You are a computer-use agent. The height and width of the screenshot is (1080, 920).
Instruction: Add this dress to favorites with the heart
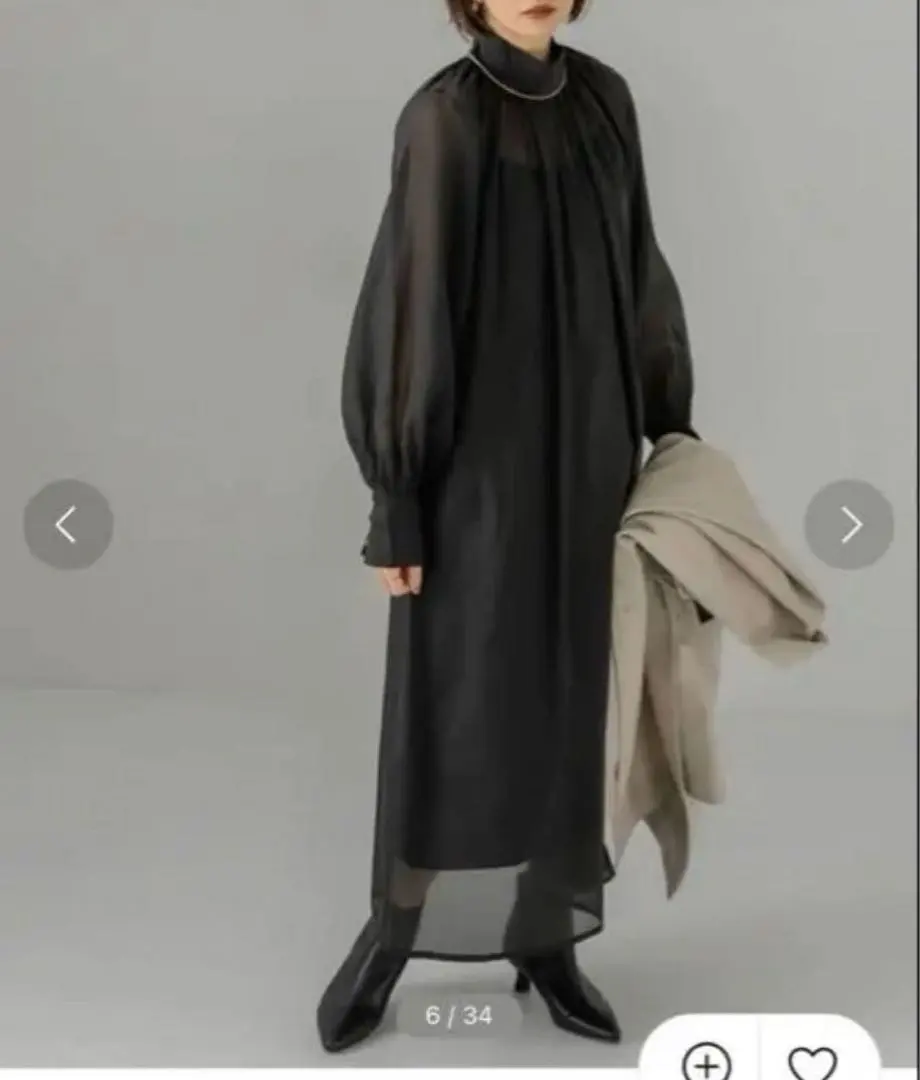coord(812,1062)
